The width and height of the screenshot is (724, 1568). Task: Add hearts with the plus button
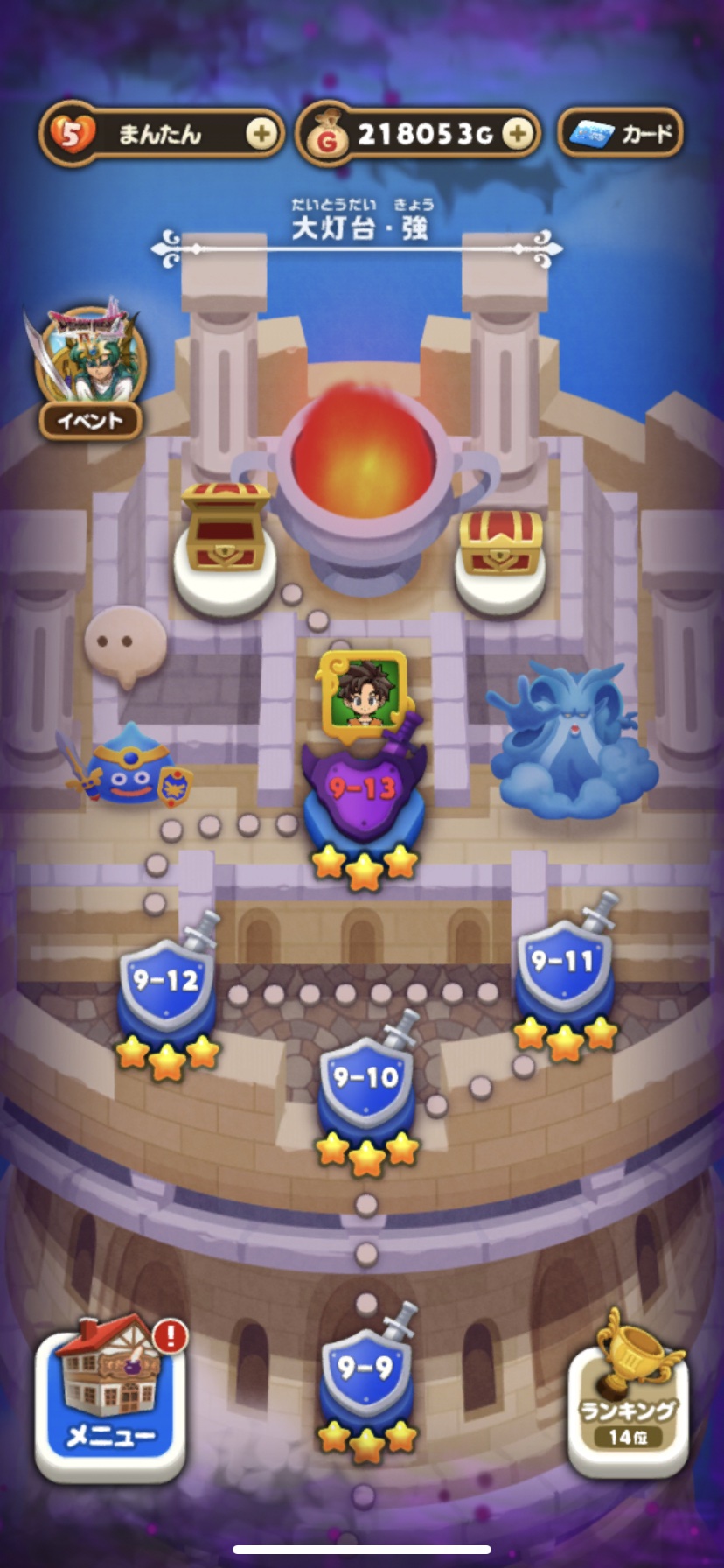(x=261, y=134)
